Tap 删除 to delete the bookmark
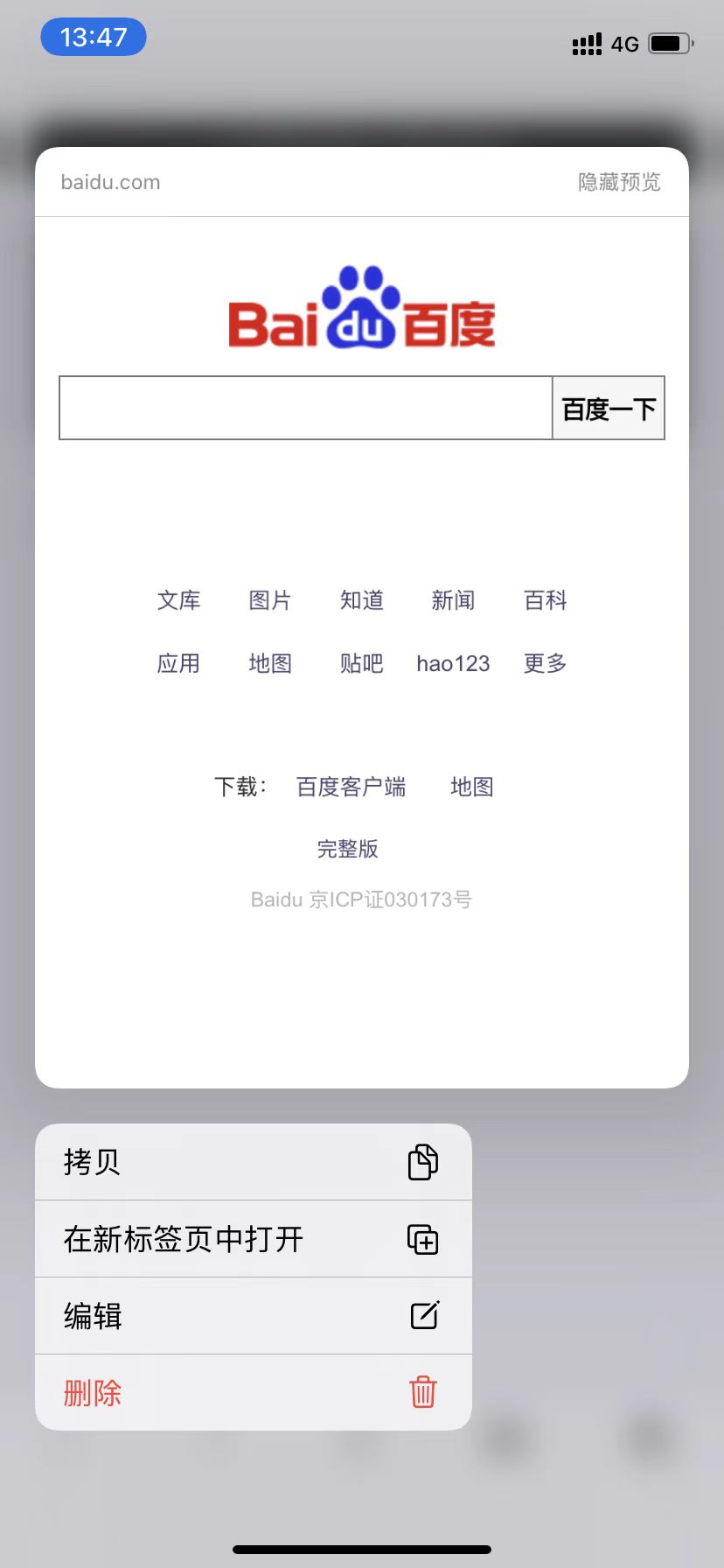The height and width of the screenshot is (1568, 724). click(x=253, y=1392)
